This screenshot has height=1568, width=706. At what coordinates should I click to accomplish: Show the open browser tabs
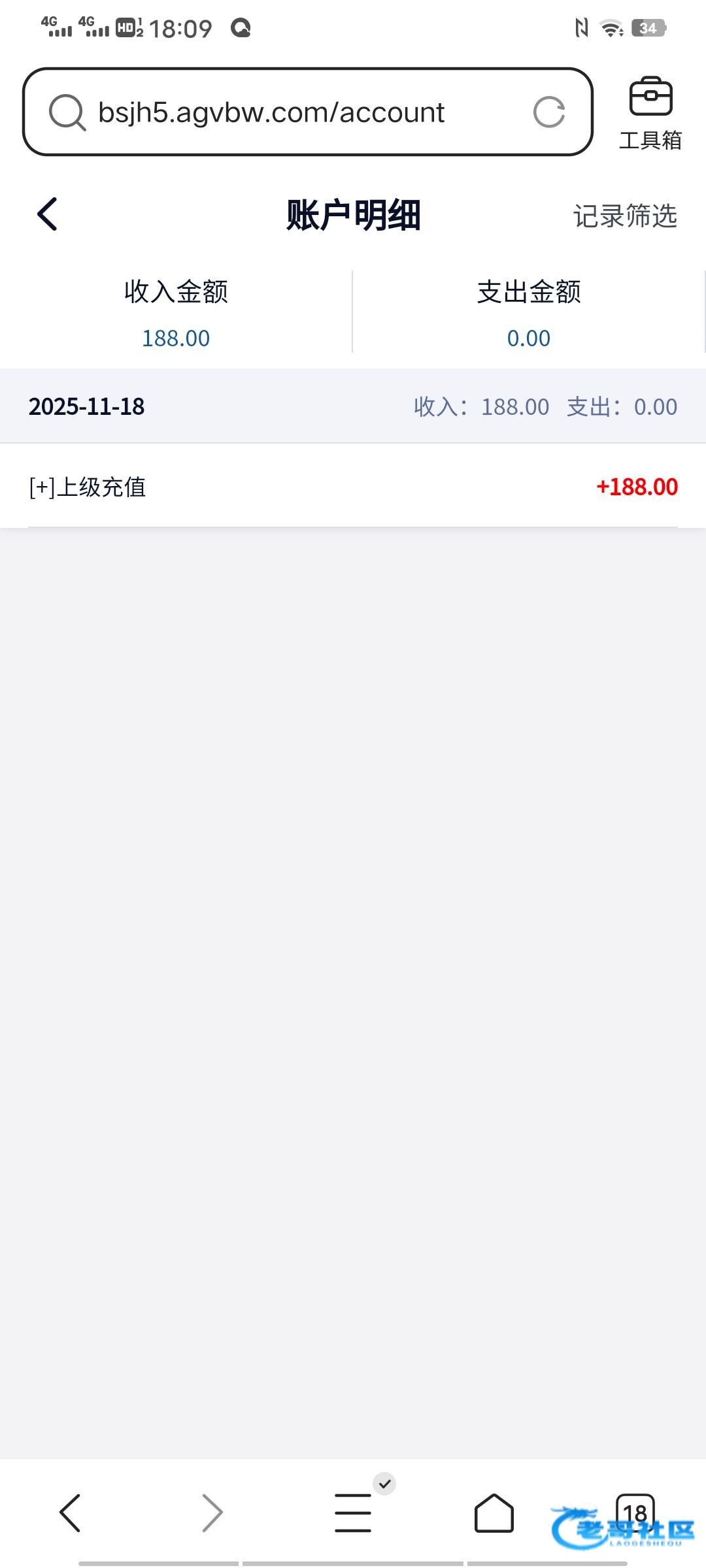tap(635, 1511)
